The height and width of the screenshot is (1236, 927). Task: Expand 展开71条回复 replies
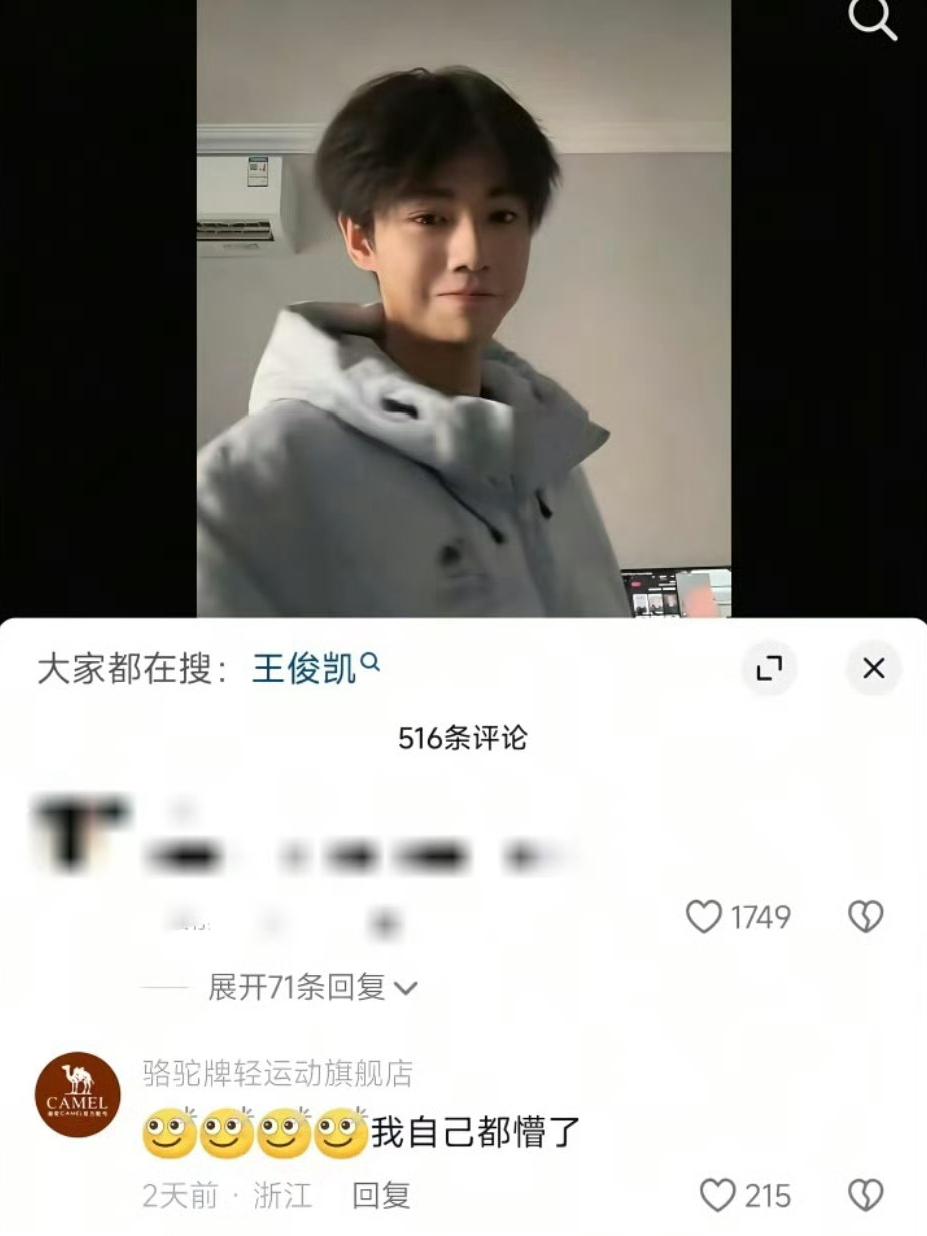(312, 988)
